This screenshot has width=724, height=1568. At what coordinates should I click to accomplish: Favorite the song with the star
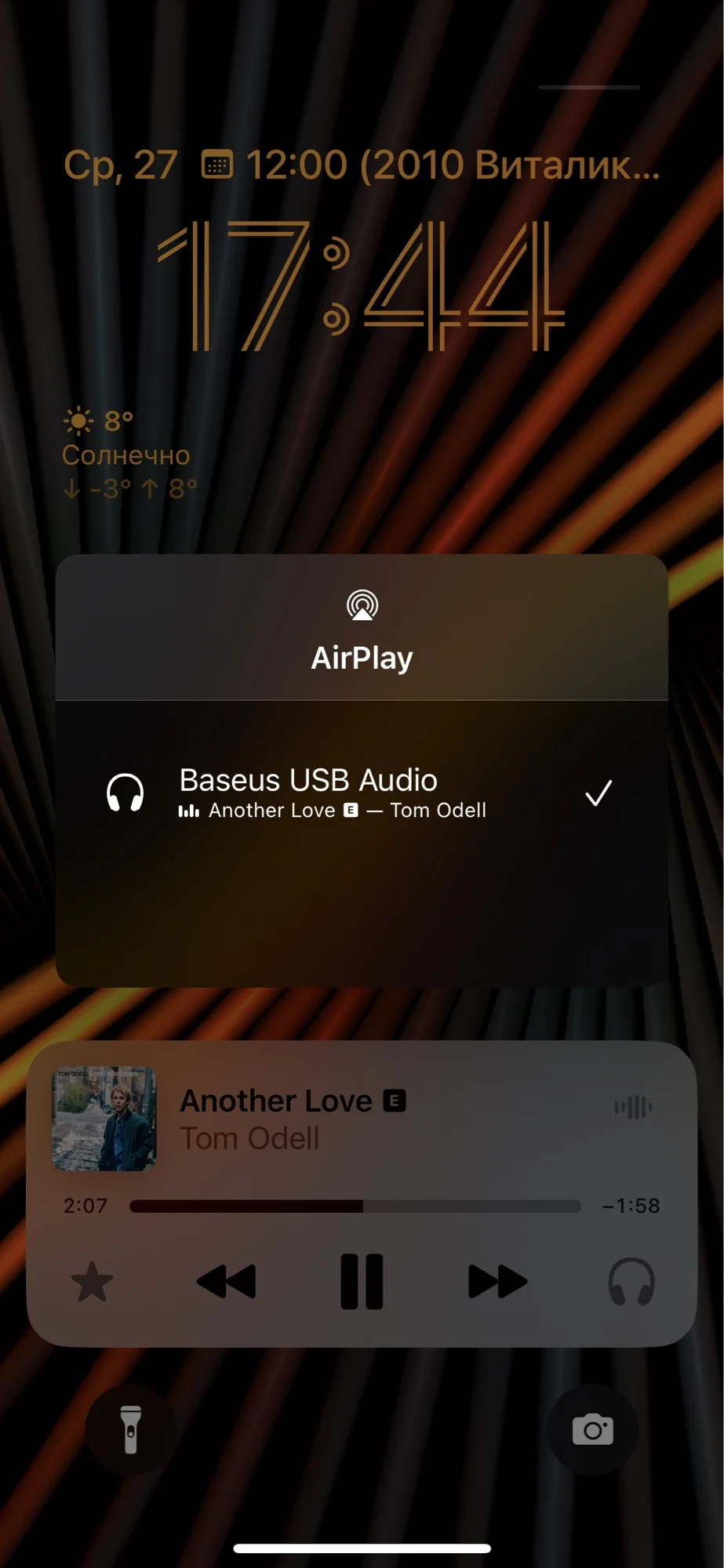[93, 1282]
